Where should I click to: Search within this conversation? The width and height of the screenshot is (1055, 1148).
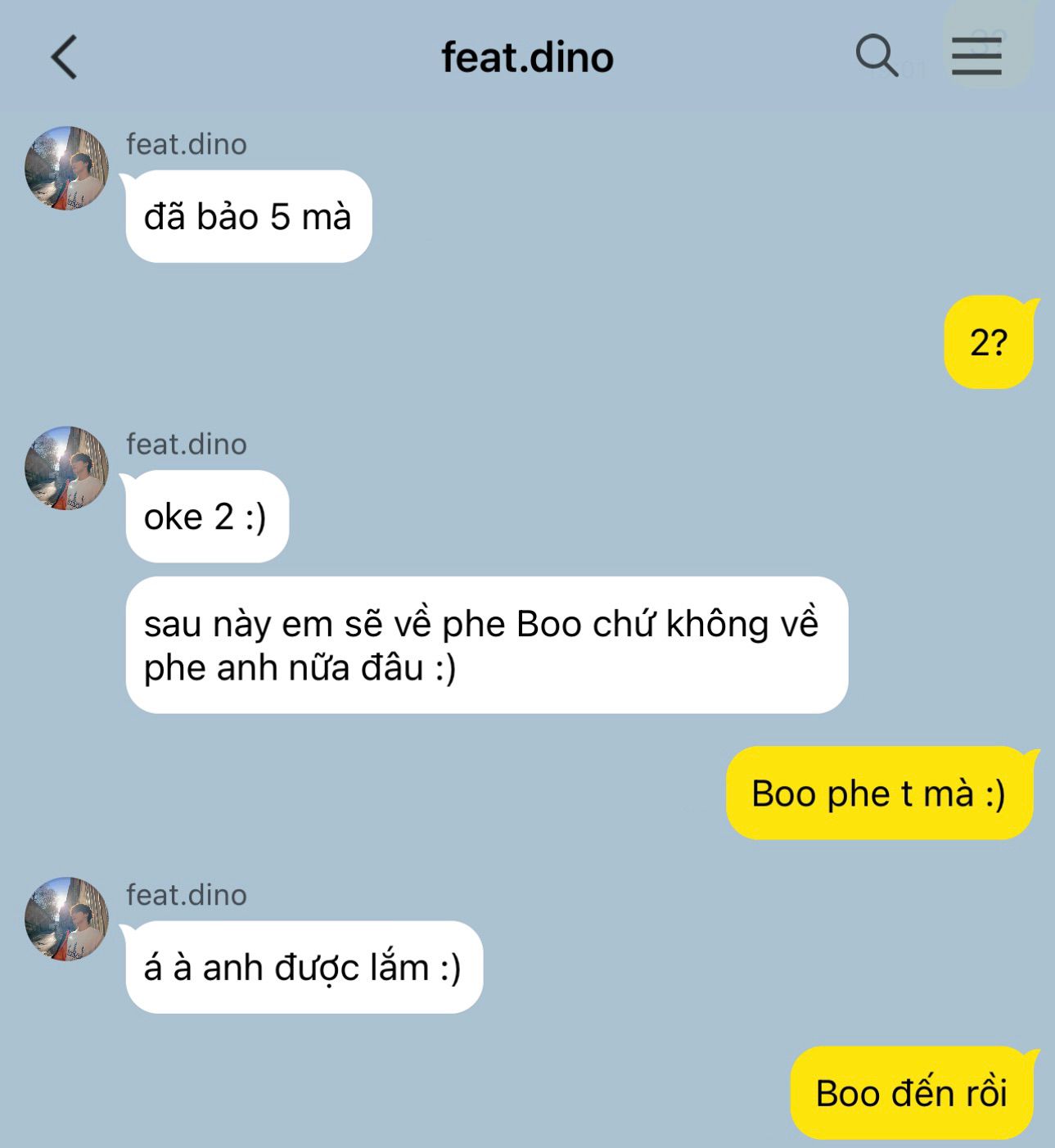point(877,56)
